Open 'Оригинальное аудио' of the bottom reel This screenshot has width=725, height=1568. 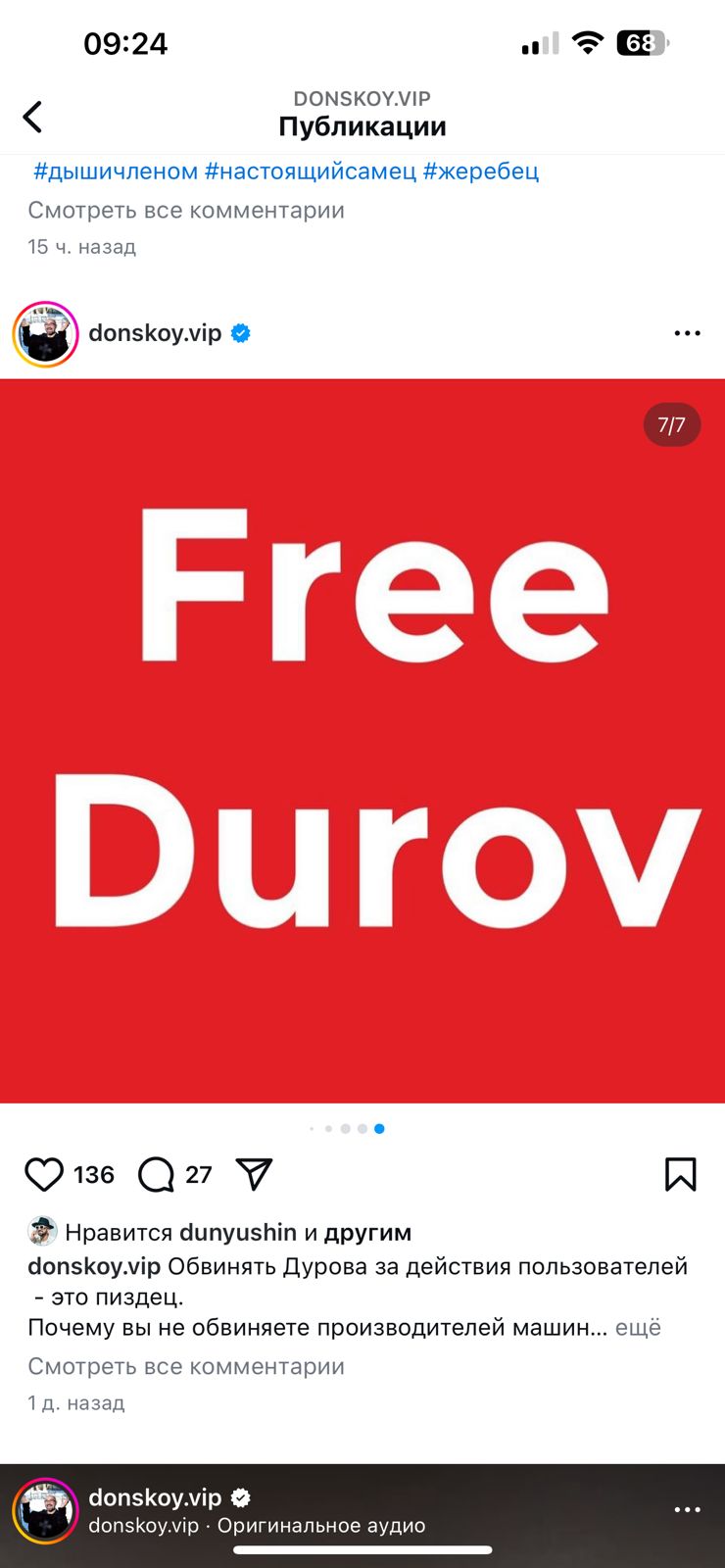(x=320, y=1526)
